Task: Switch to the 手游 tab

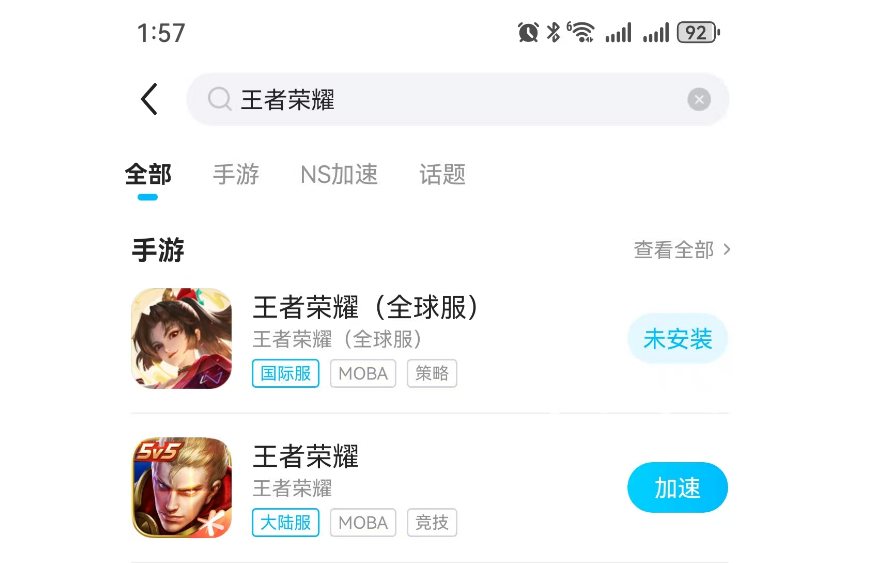Action: click(236, 175)
